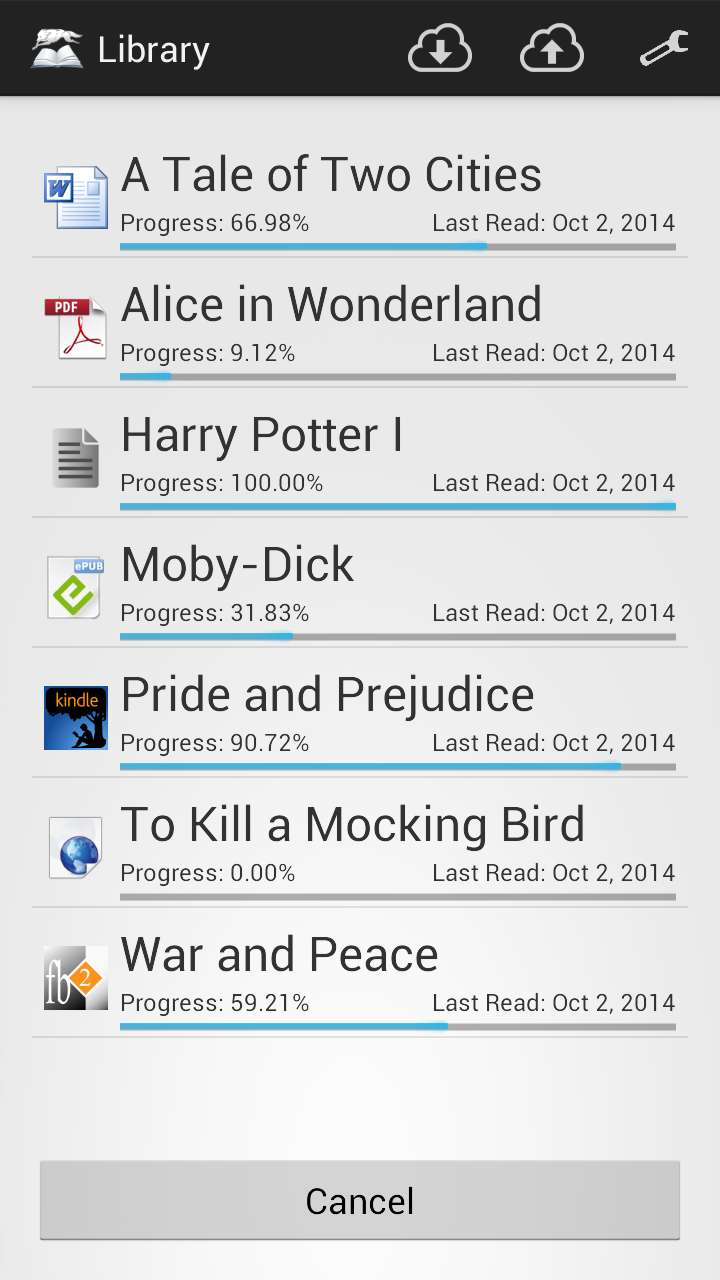This screenshot has height=1280, width=720.
Task: Tap the Library title in the action bar
Action: click(152, 48)
